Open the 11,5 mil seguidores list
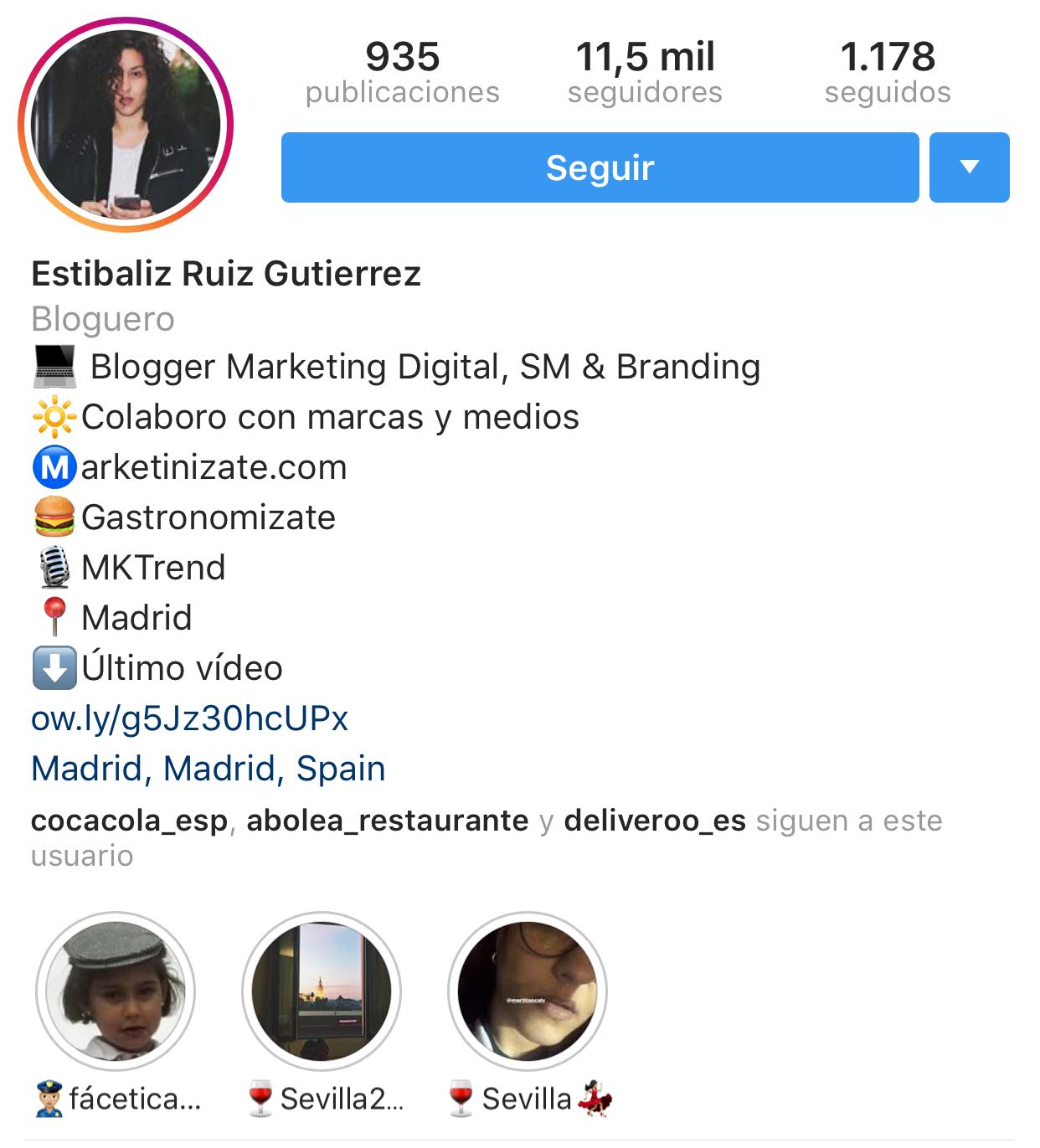The width and height of the screenshot is (1040, 1148). click(x=645, y=73)
